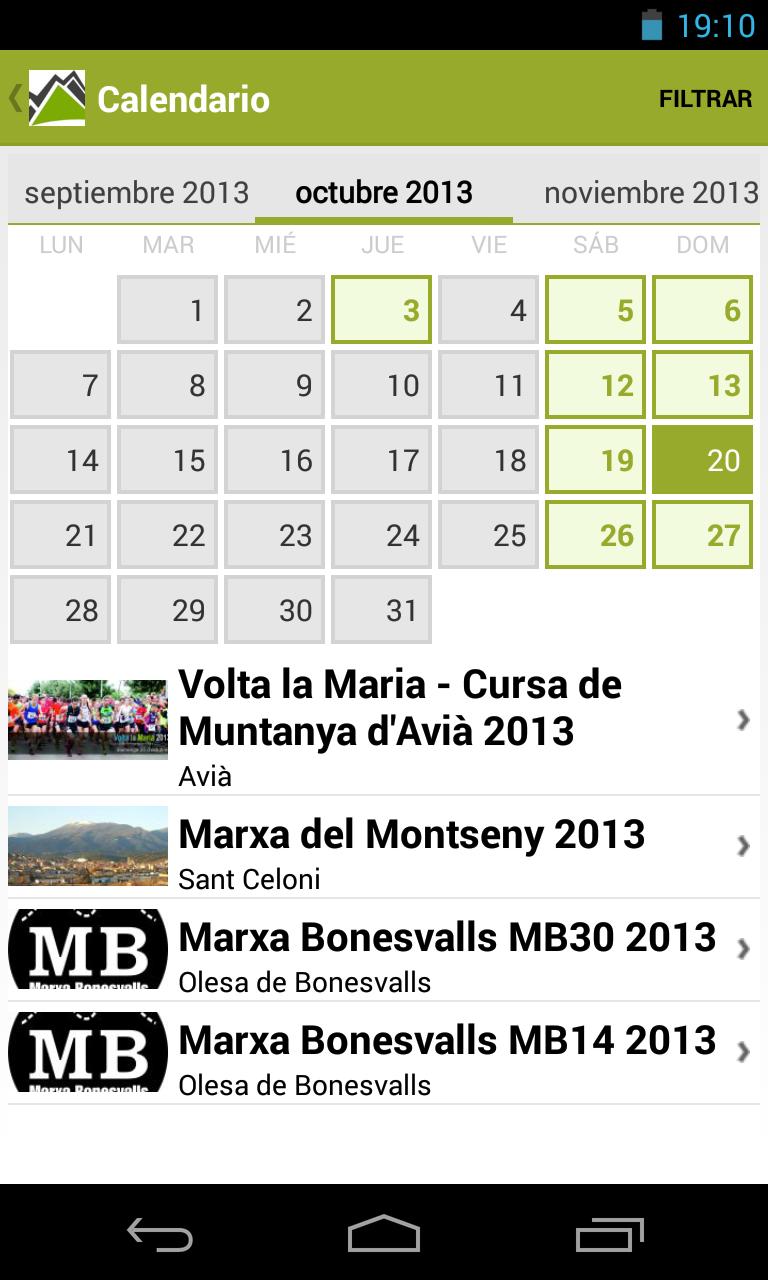Switch to septiembre 2013

pyautogui.click(x=136, y=192)
